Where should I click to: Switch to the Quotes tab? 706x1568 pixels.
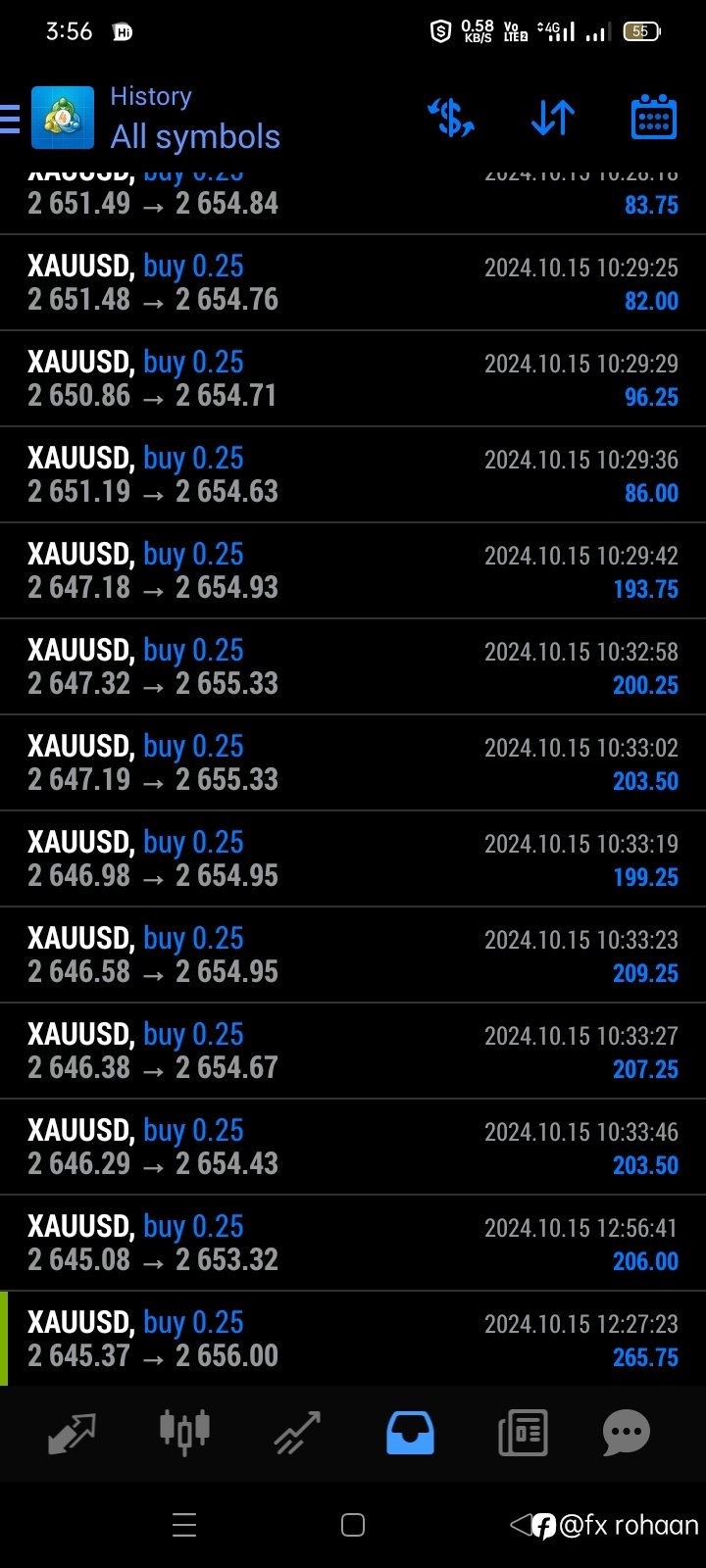72,1434
